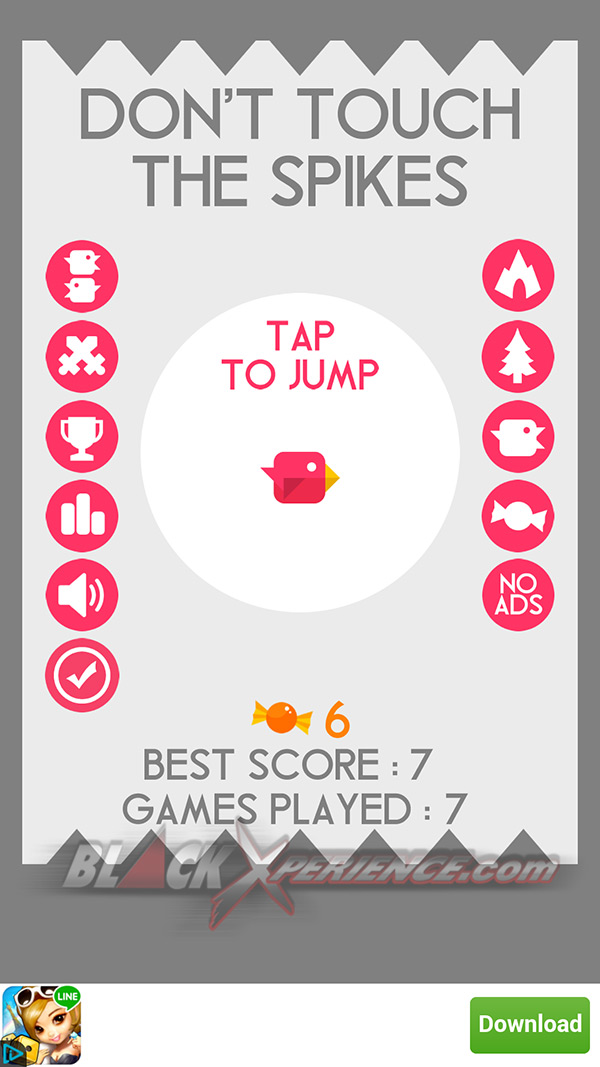This screenshot has height=1067, width=600.
Task: Open the candy shop icon
Action: click(x=518, y=516)
